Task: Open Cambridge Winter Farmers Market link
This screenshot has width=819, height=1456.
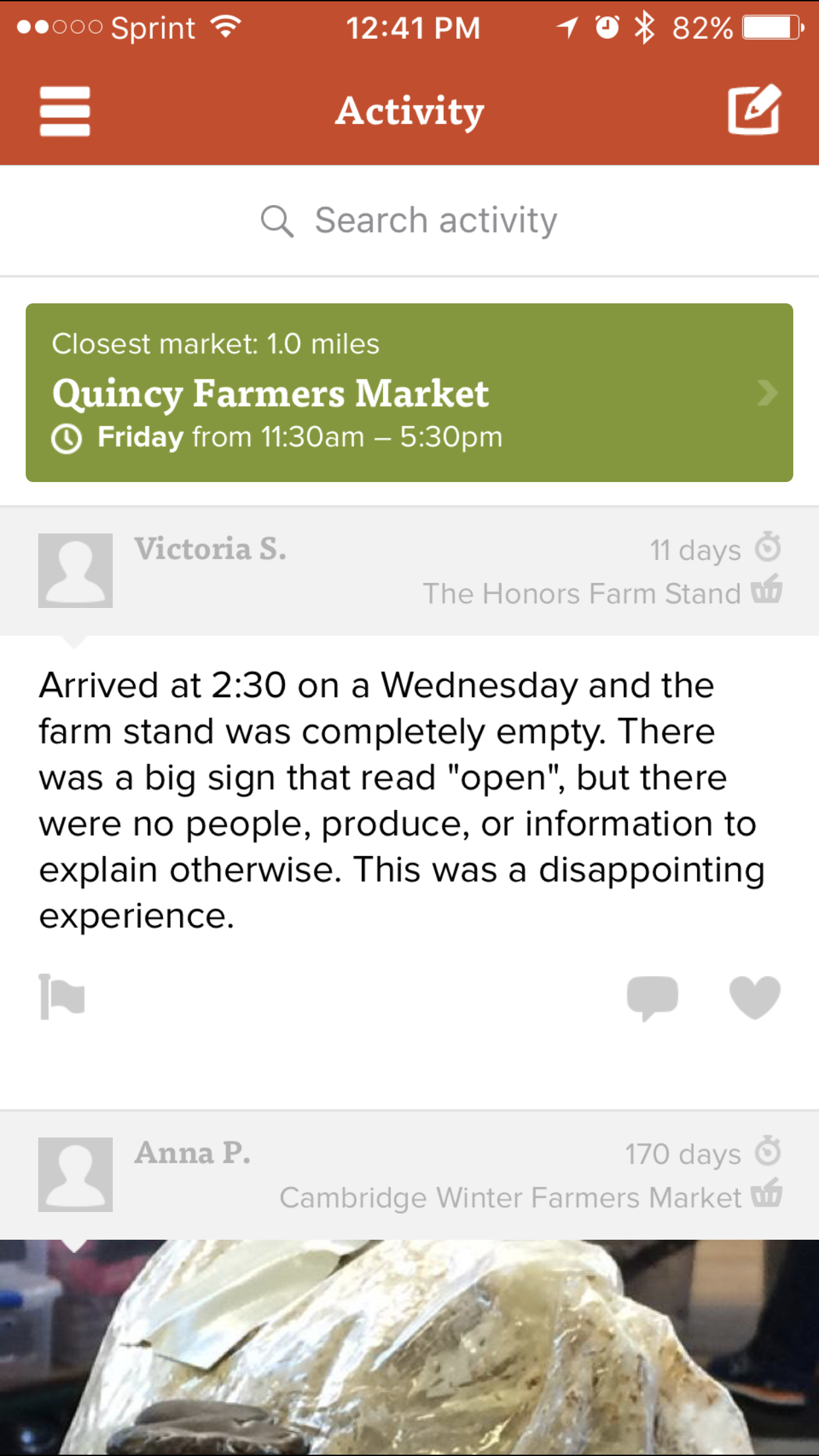Action: [510, 1198]
